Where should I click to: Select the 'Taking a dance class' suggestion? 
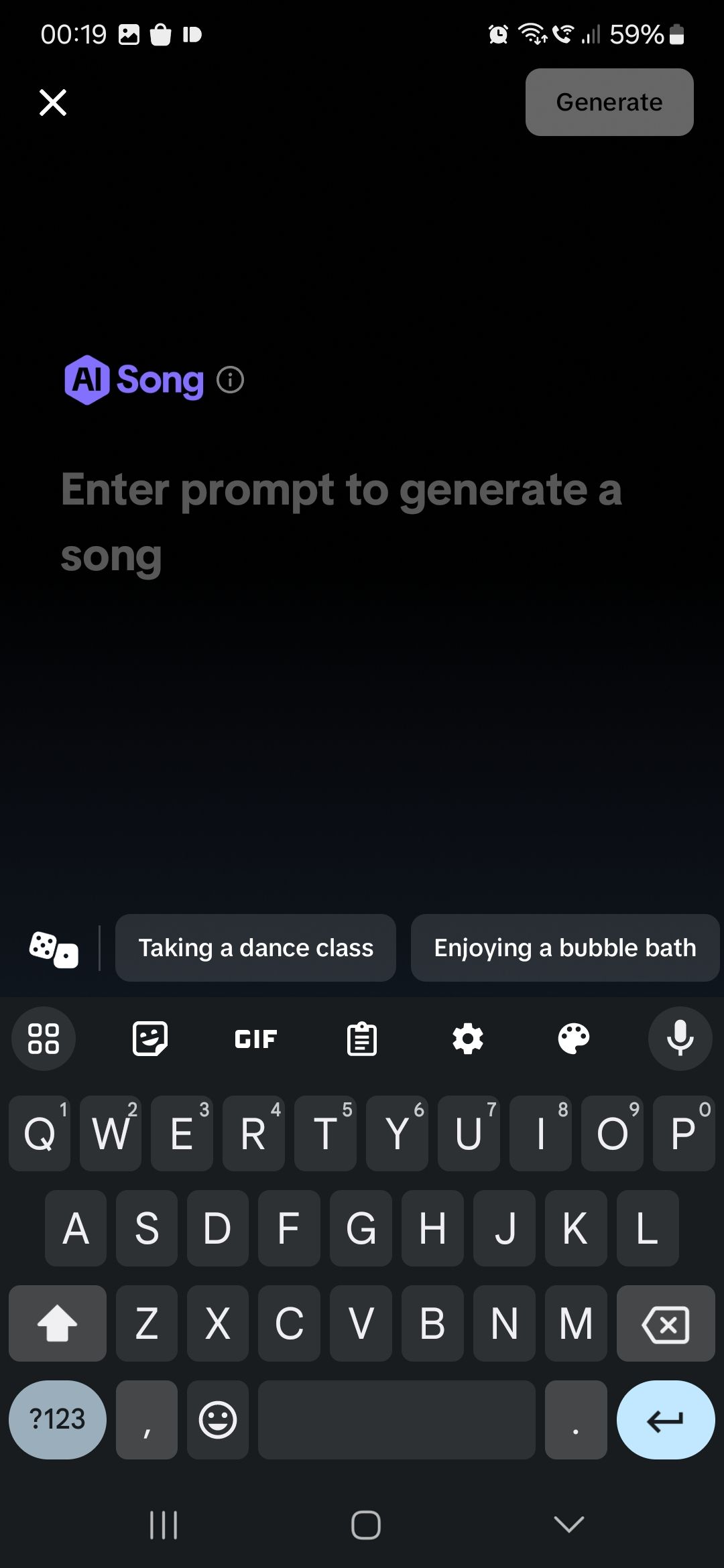tap(255, 948)
